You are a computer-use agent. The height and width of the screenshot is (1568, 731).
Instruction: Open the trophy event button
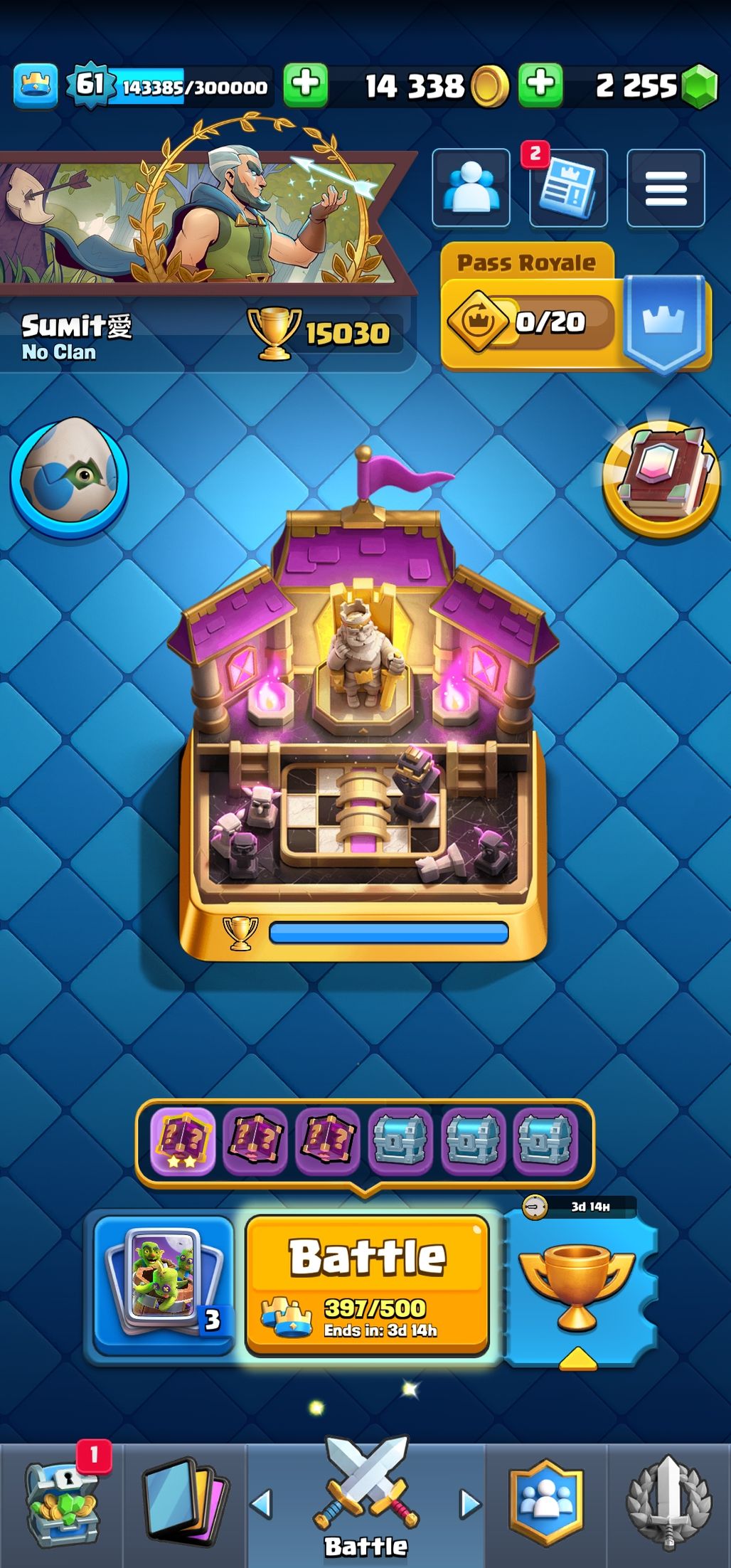(x=577, y=1286)
